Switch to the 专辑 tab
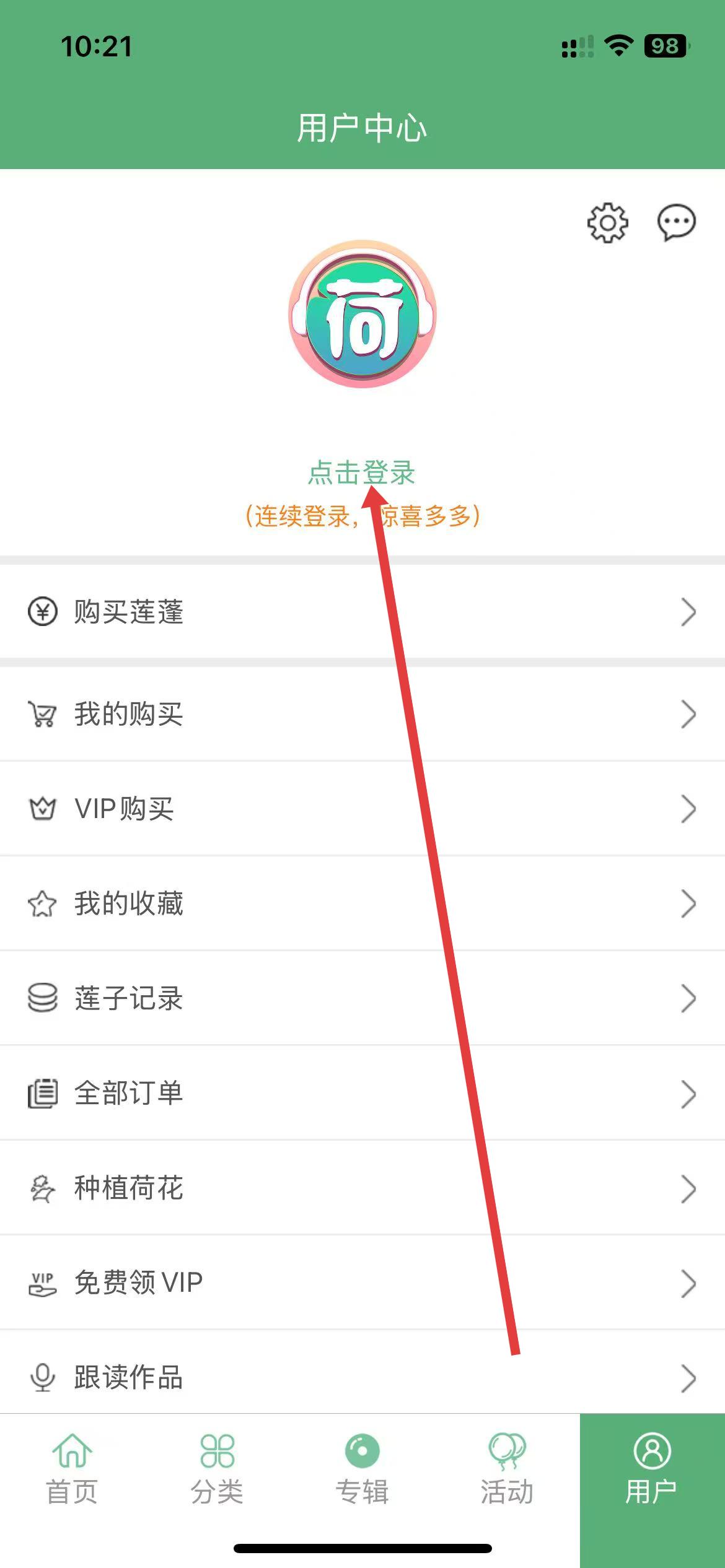725x1568 pixels. coord(362,1469)
